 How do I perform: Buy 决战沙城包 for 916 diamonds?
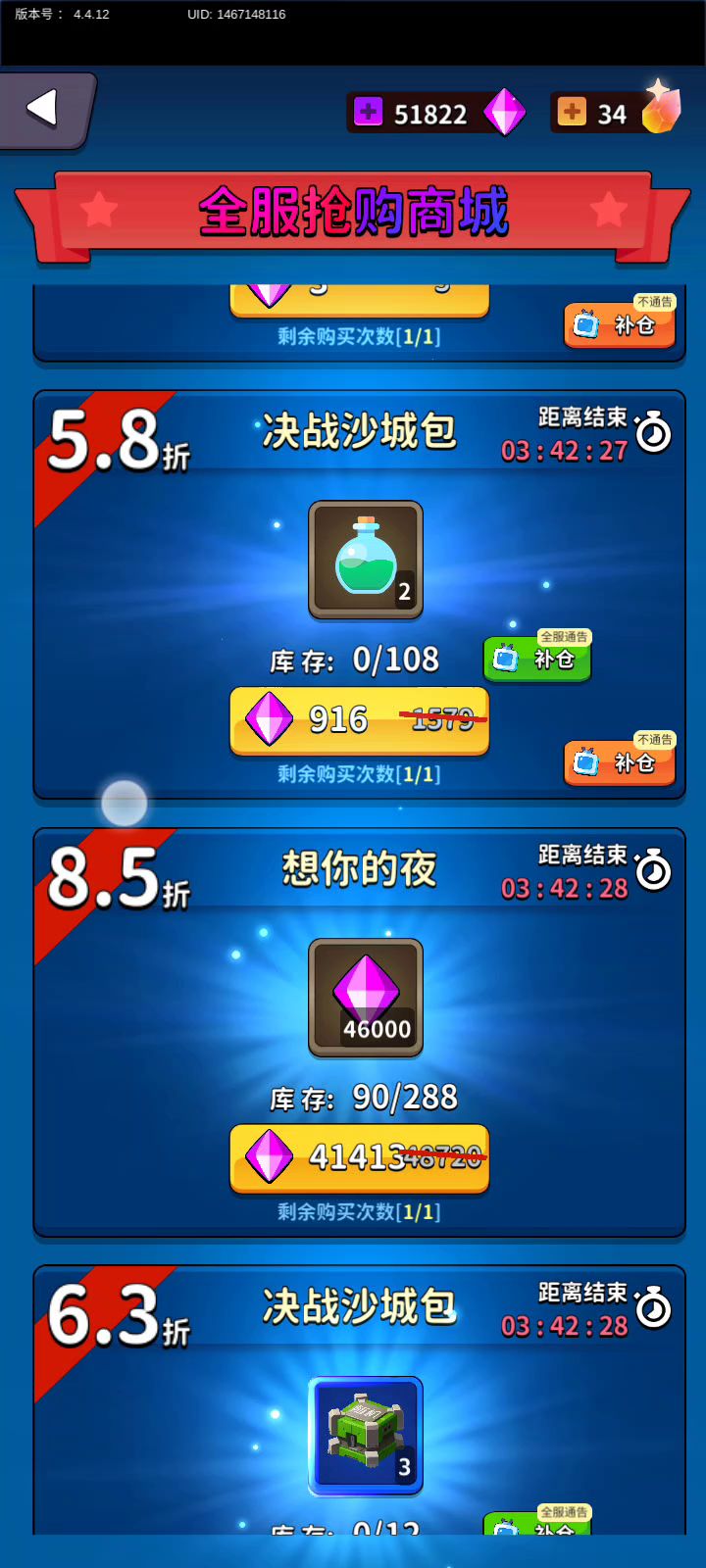(359, 720)
